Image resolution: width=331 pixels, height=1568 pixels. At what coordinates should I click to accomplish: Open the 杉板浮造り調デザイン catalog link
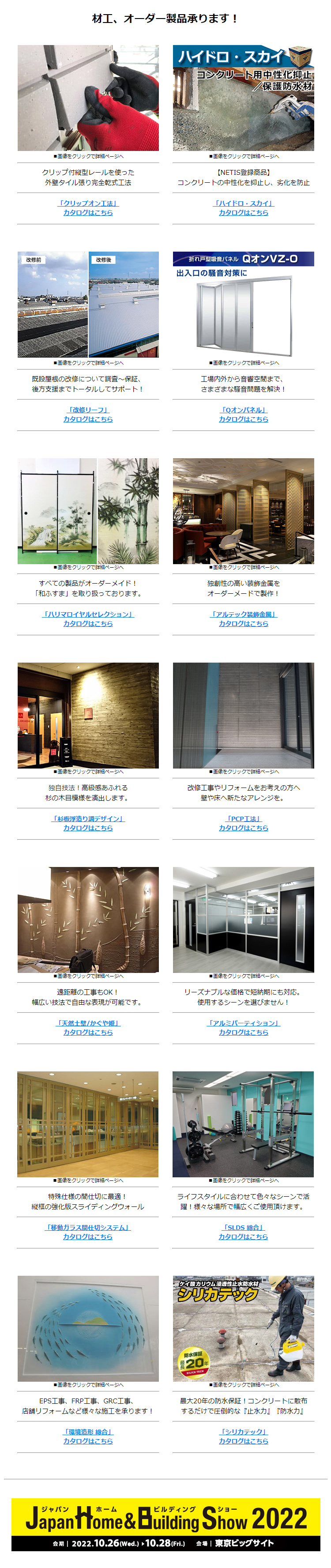[88, 823]
